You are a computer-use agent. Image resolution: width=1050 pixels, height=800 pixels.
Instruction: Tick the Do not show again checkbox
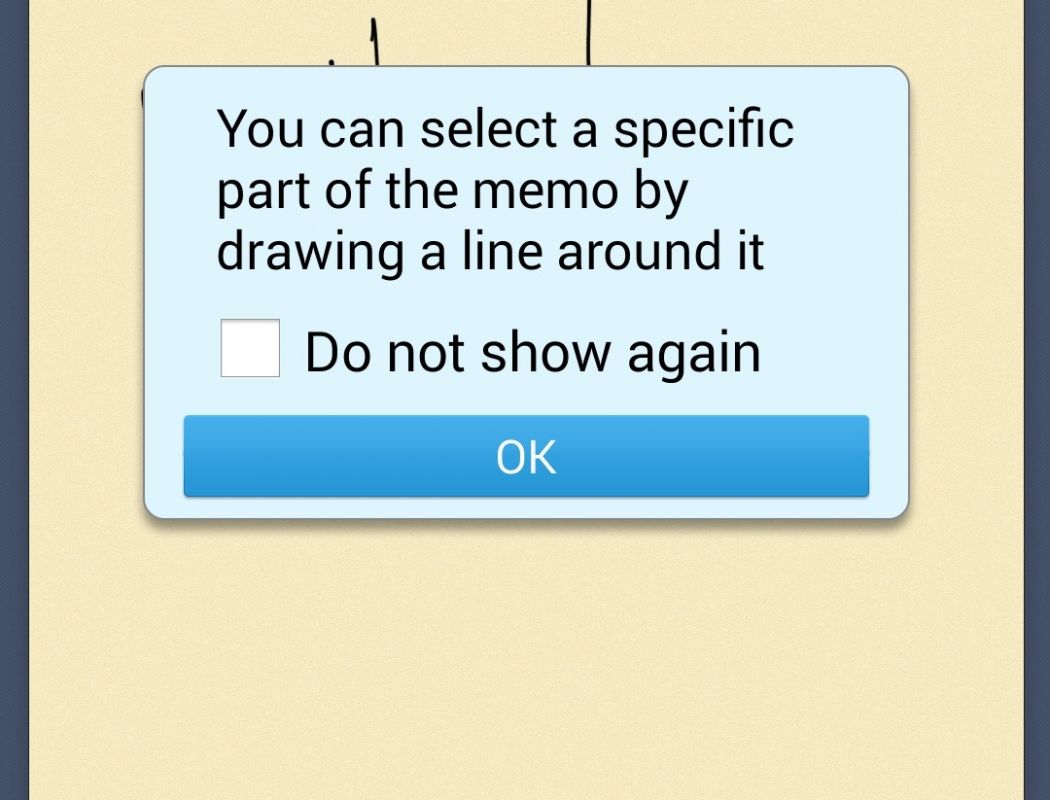250,348
